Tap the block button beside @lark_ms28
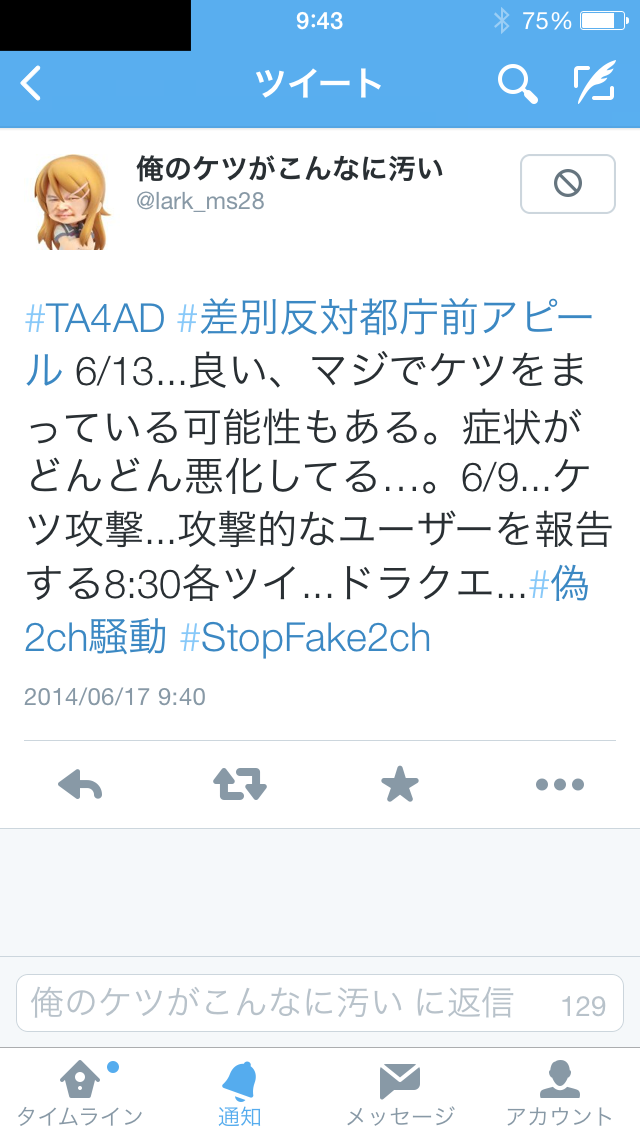The height and width of the screenshot is (1136, 640). point(567,184)
